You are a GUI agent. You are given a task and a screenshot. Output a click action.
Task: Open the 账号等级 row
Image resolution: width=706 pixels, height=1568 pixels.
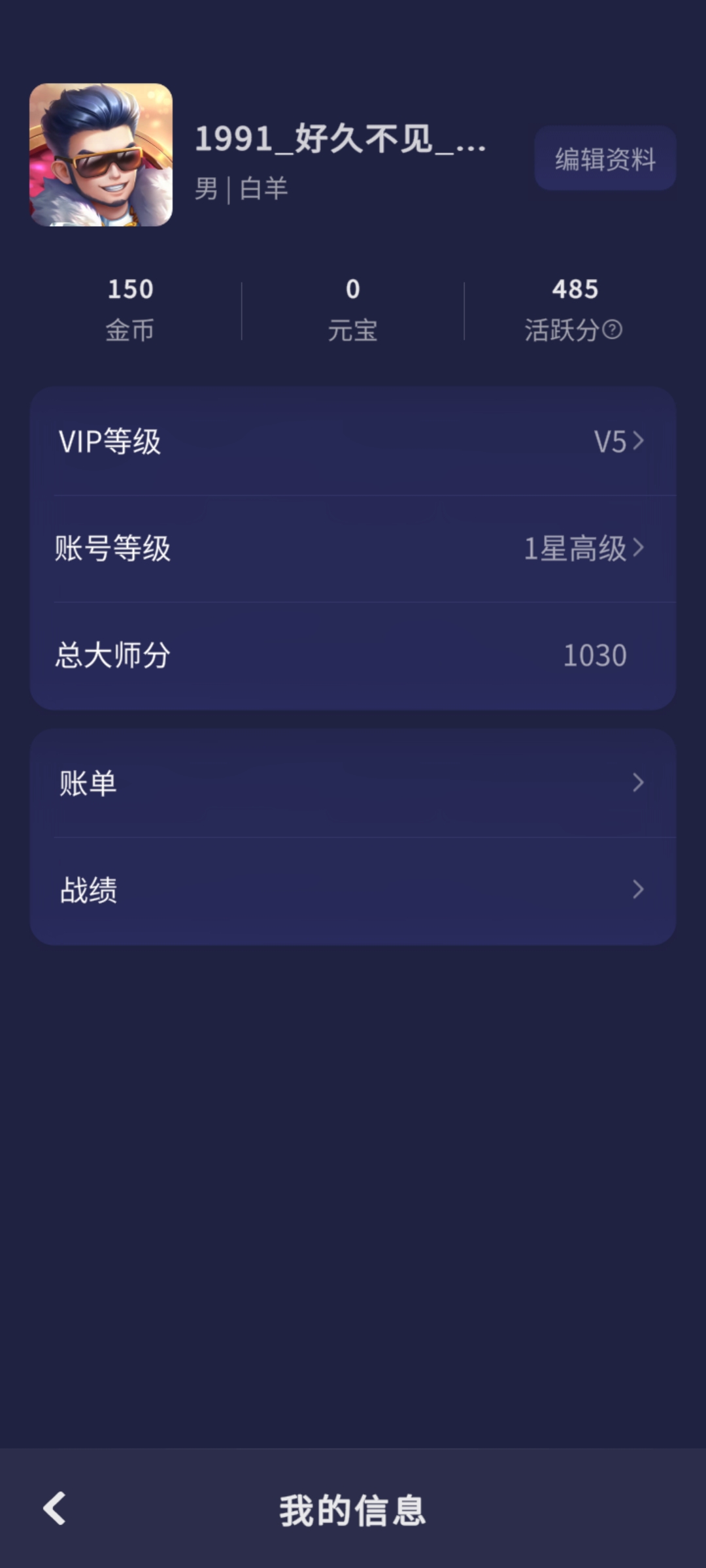353,548
